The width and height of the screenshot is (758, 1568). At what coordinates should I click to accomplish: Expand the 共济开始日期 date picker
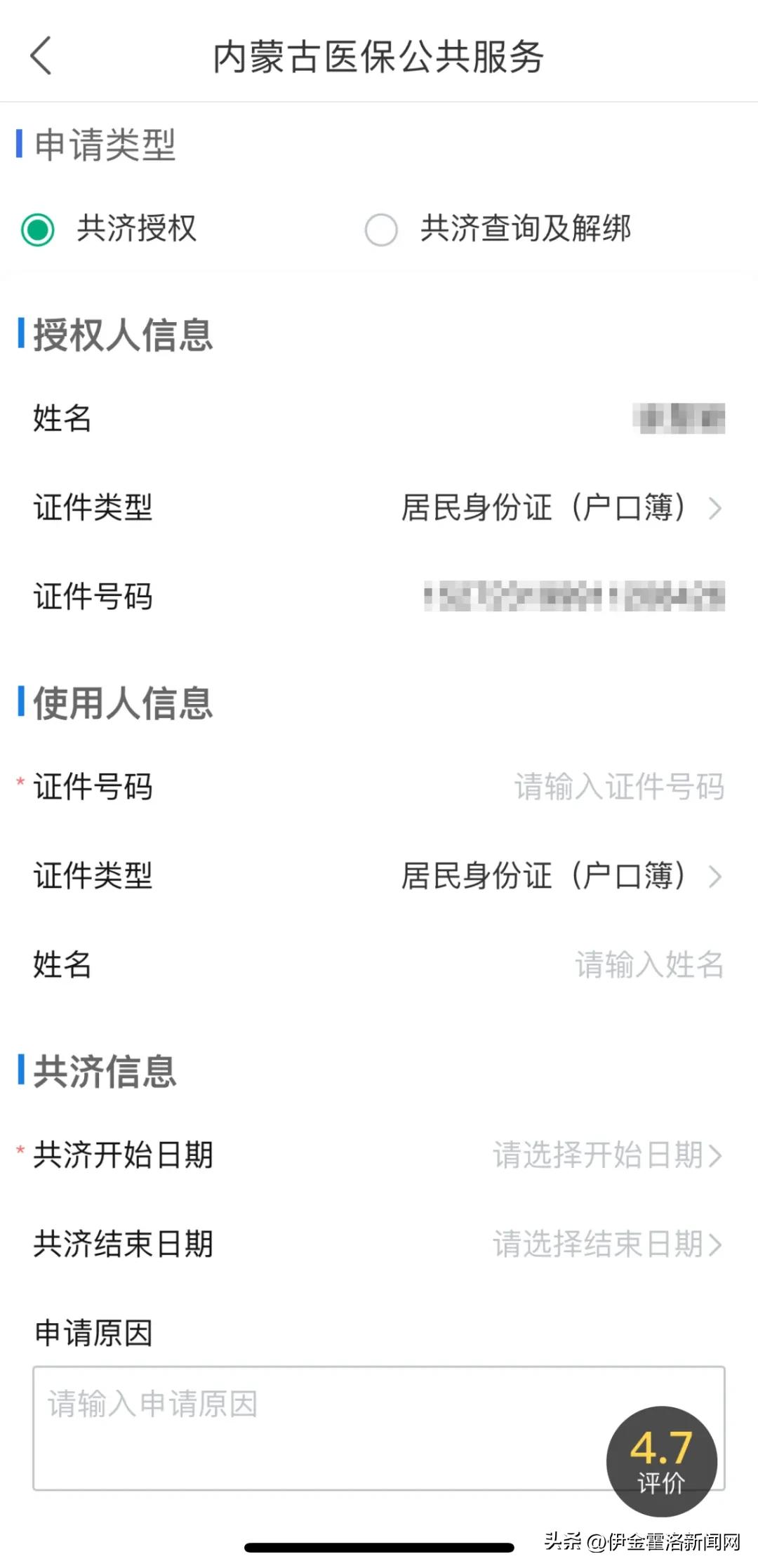(x=604, y=1157)
